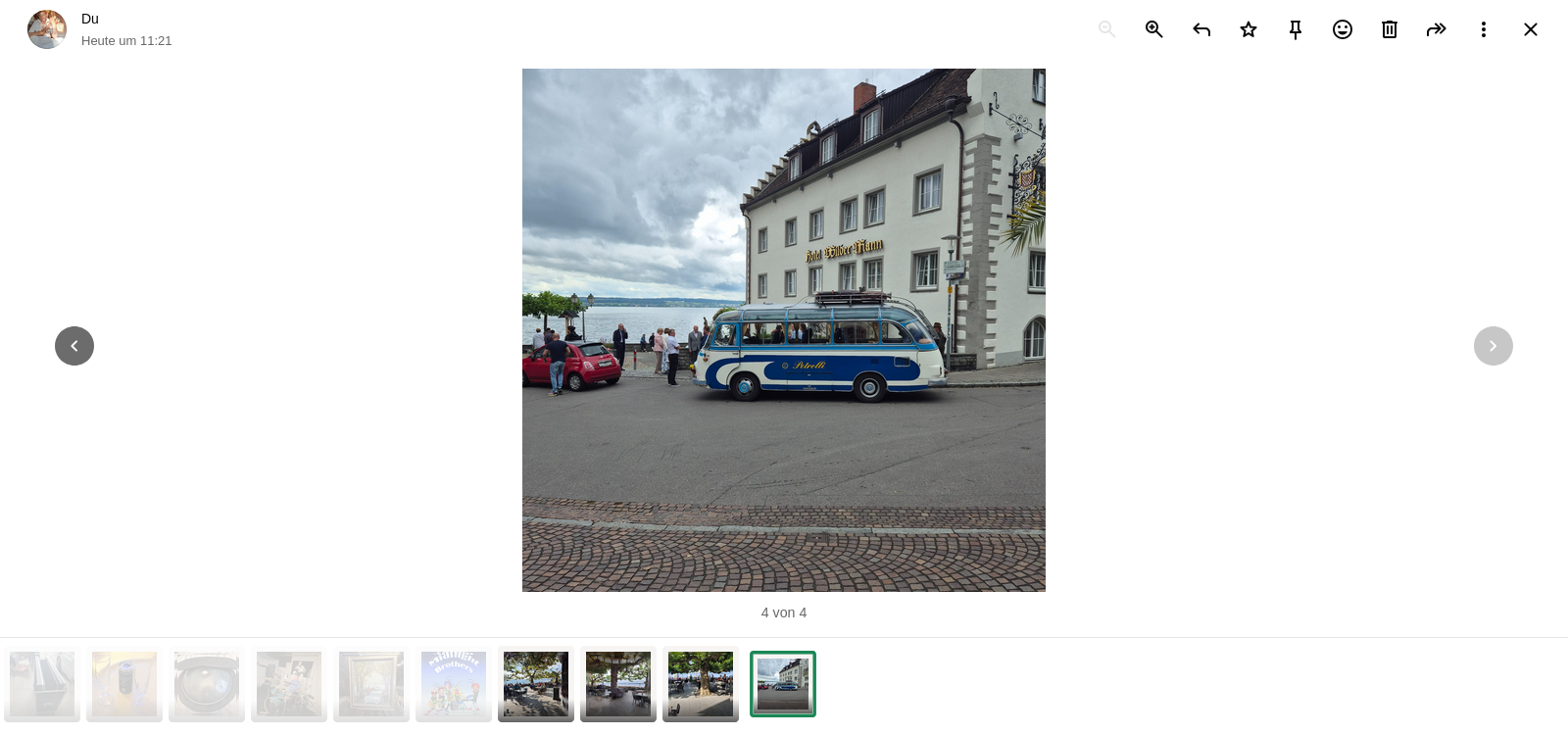The image size is (1568, 735).
Task: Open the Minions poster thumbnail
Action: coord(454,684)
